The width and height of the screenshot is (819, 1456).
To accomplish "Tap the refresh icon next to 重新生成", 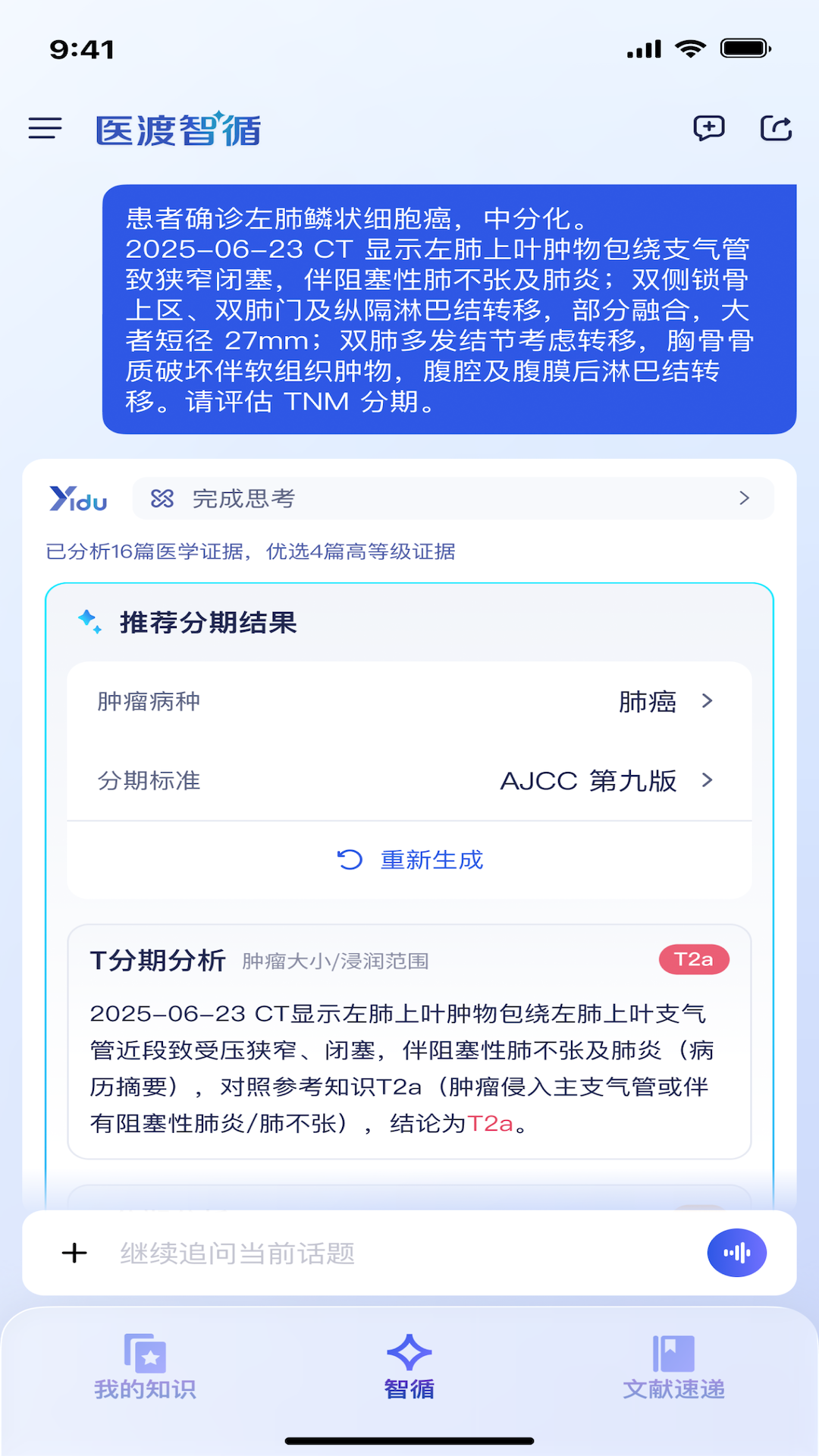I will 348,859.
